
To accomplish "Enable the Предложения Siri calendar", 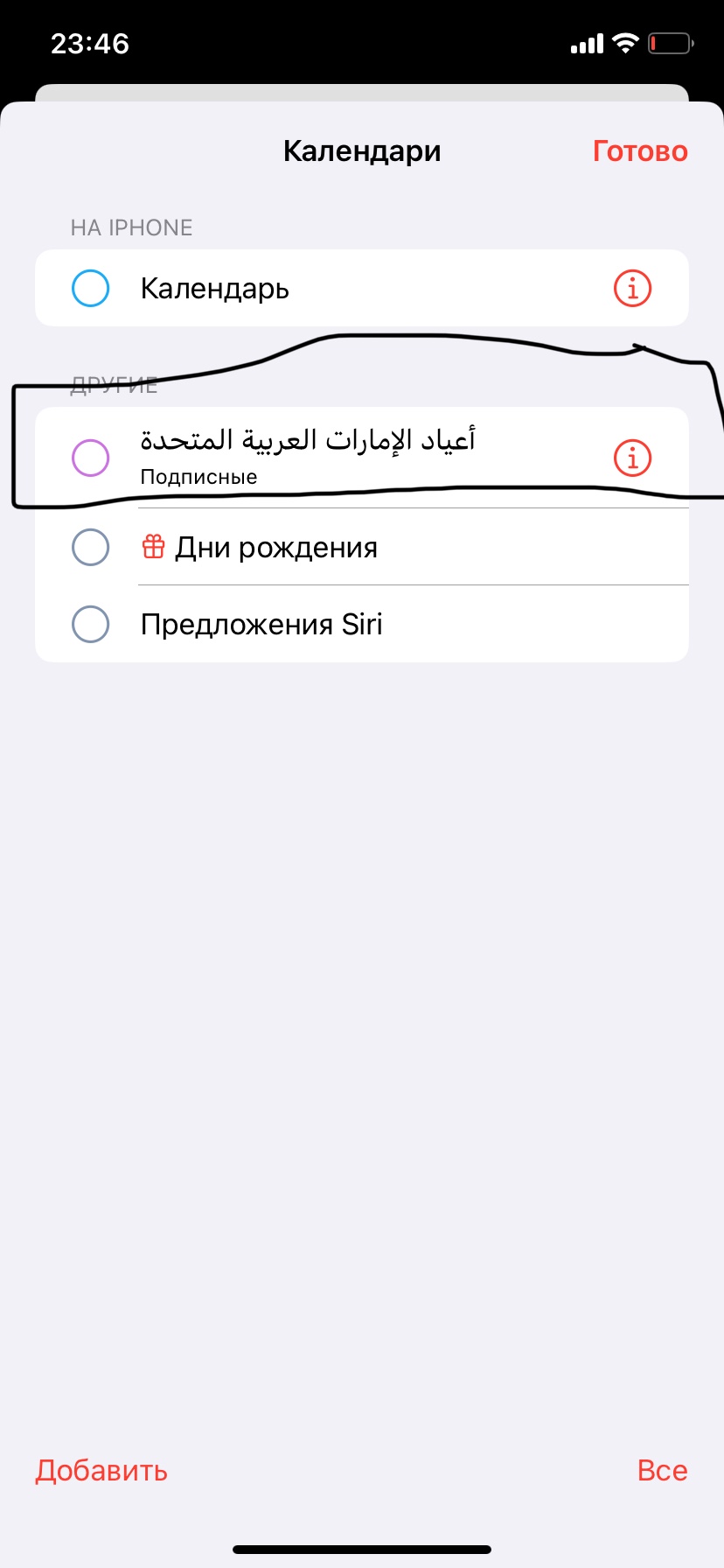I will coord(90,623).
